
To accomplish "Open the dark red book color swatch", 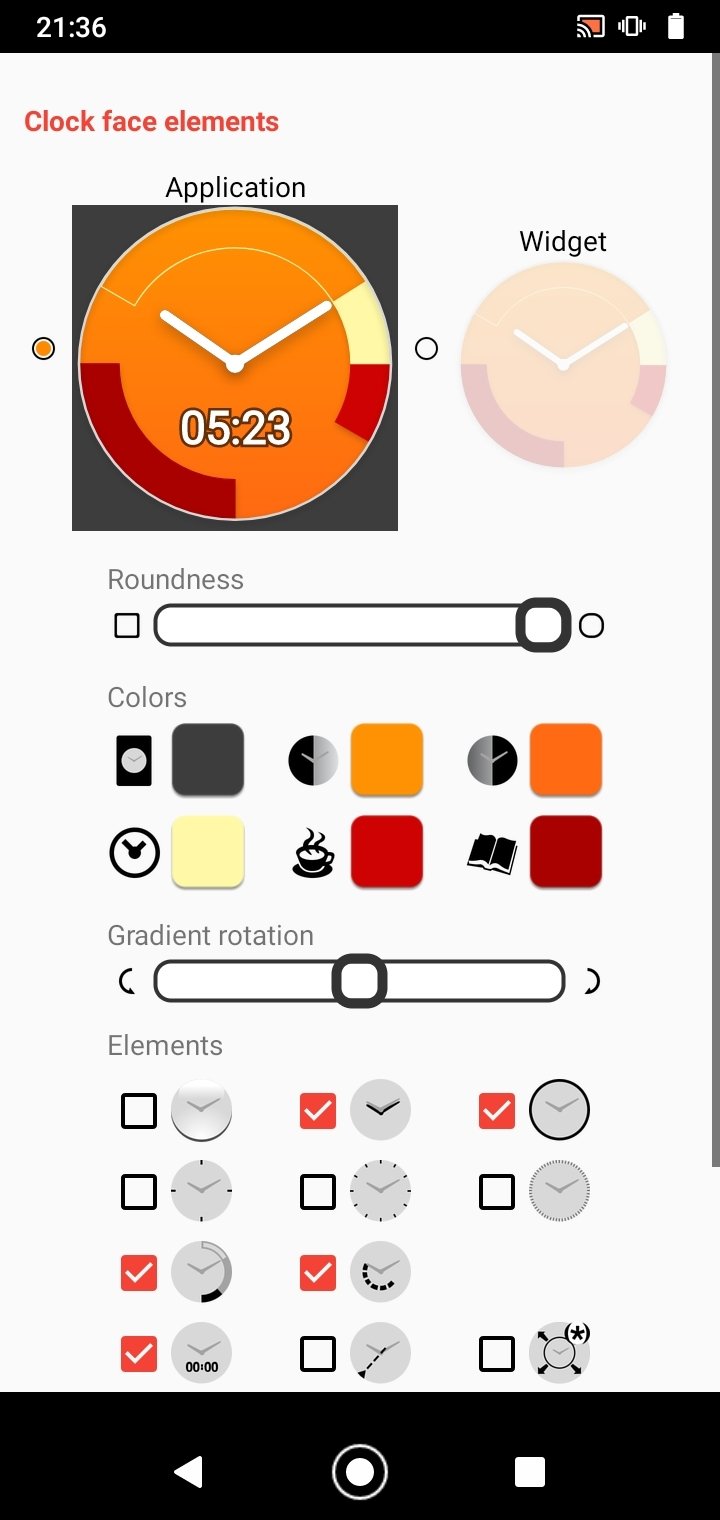I will click(x=566, y=852).
